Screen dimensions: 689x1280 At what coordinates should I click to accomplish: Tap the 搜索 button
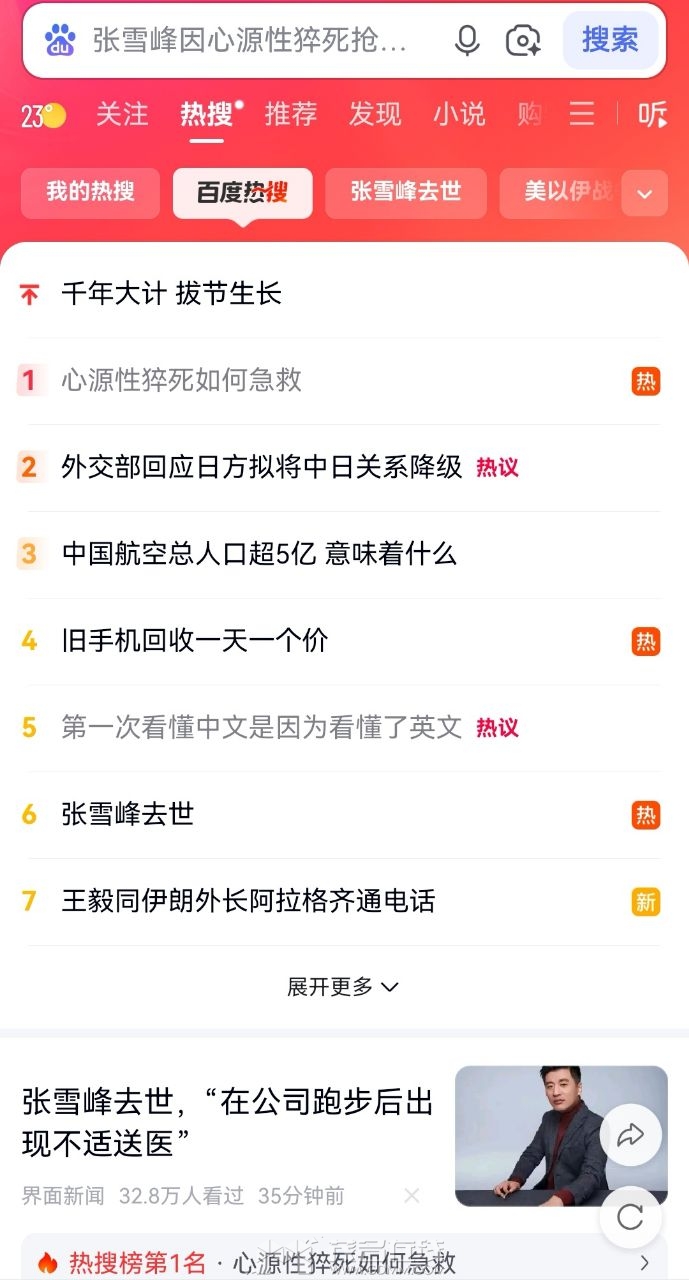coord(610,40)
